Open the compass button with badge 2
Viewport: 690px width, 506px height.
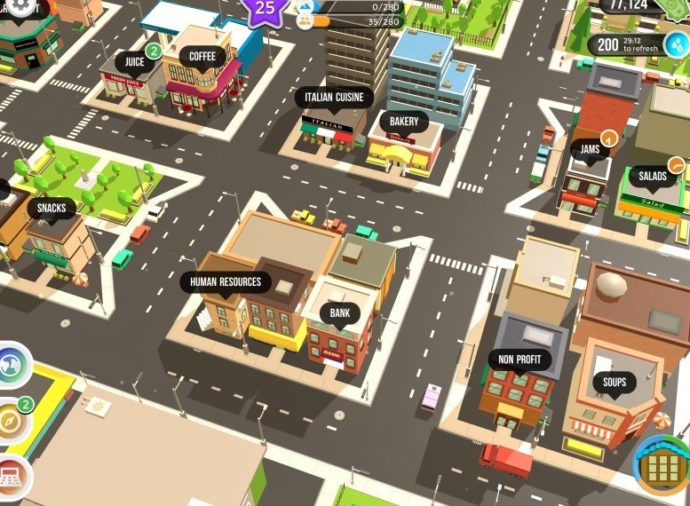[12, 422]
